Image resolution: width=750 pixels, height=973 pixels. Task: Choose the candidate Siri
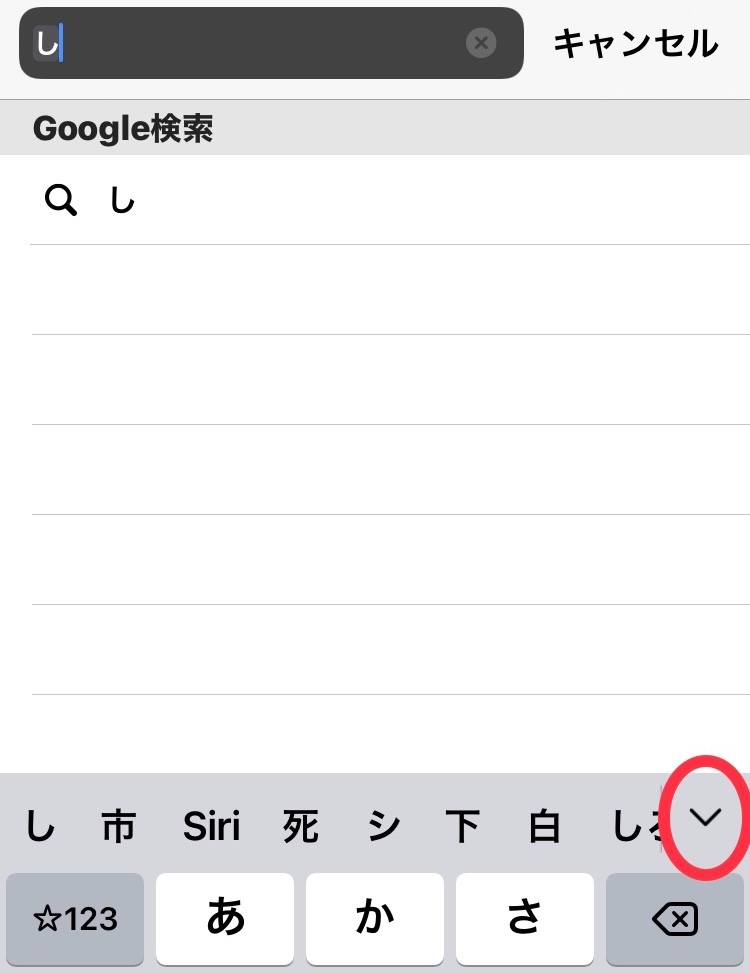click(x=212, y=827)
